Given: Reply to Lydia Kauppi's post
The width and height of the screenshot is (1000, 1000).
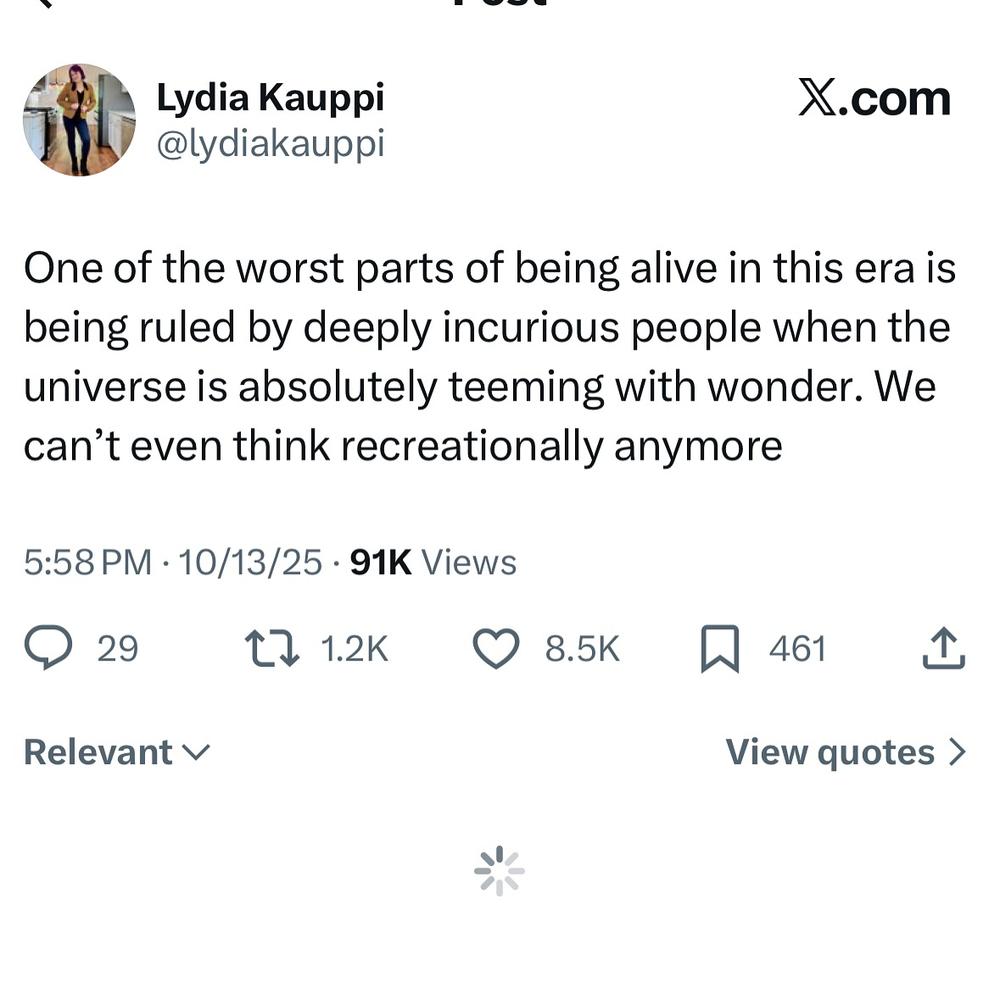Looking at the screenshot, I should coord(48,649).
